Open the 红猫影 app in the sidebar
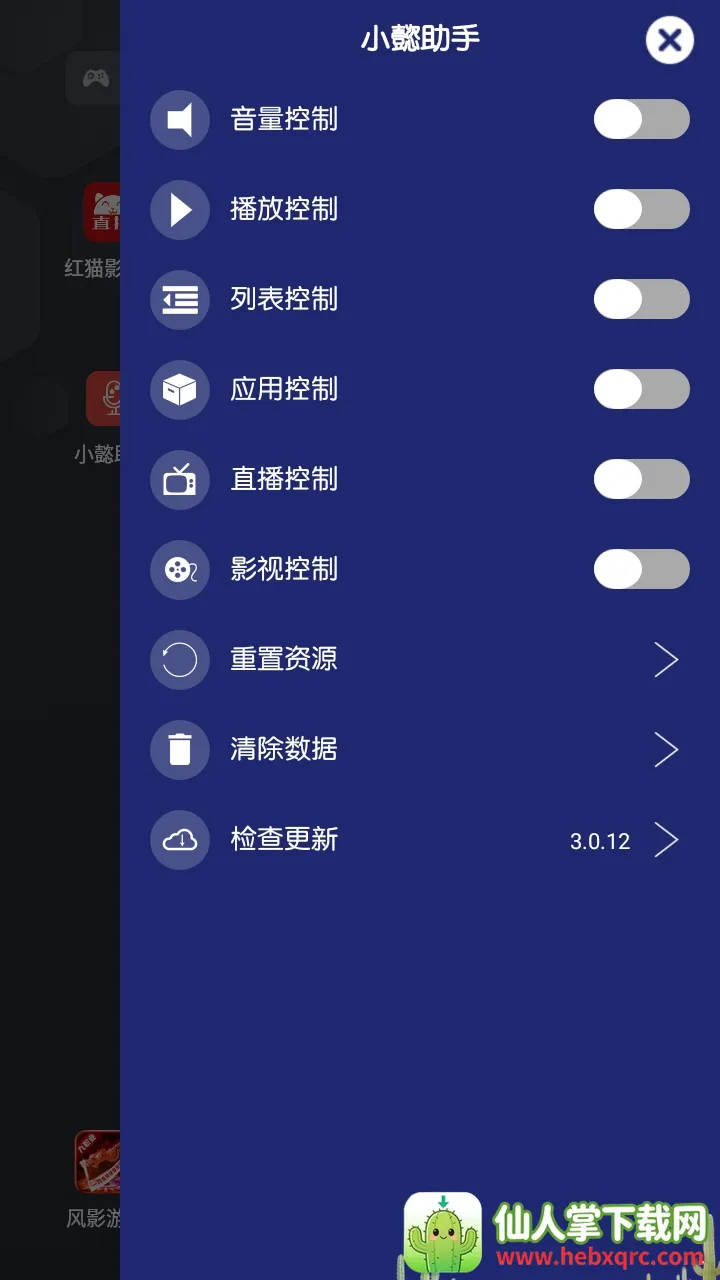 (100, 213)
